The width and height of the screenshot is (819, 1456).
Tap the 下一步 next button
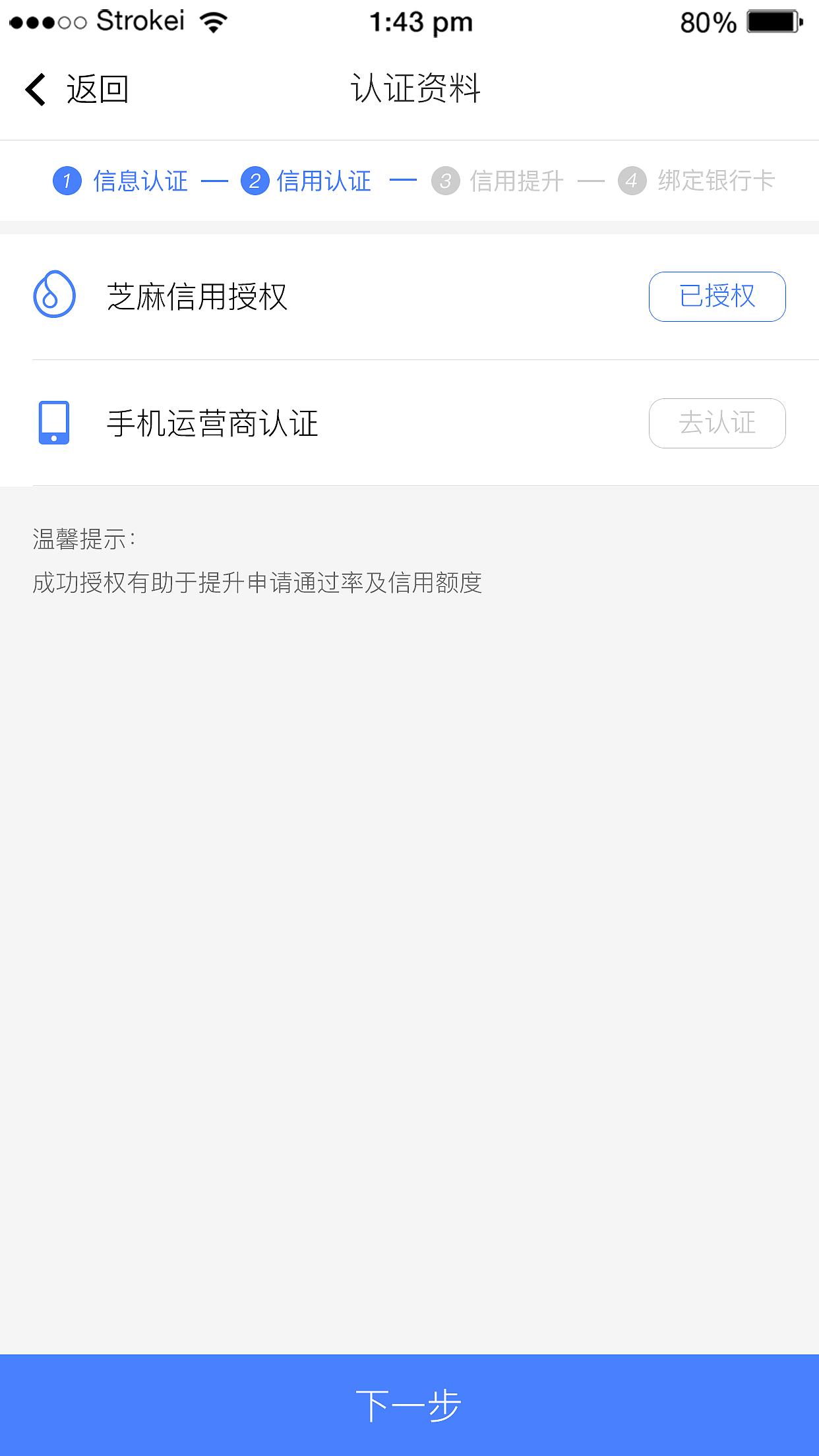(x=409, y=1405)
